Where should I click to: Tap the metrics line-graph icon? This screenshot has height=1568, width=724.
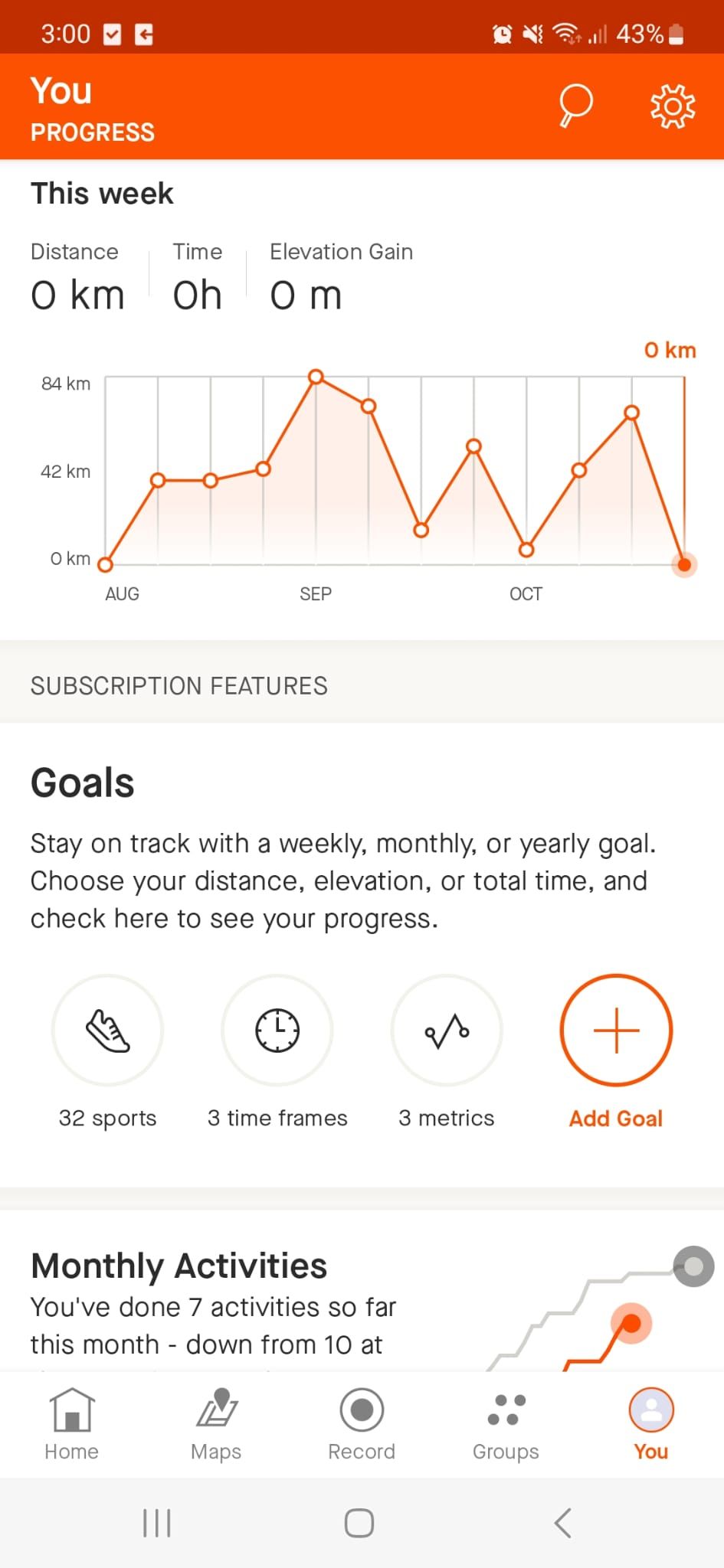[447, 1031]
